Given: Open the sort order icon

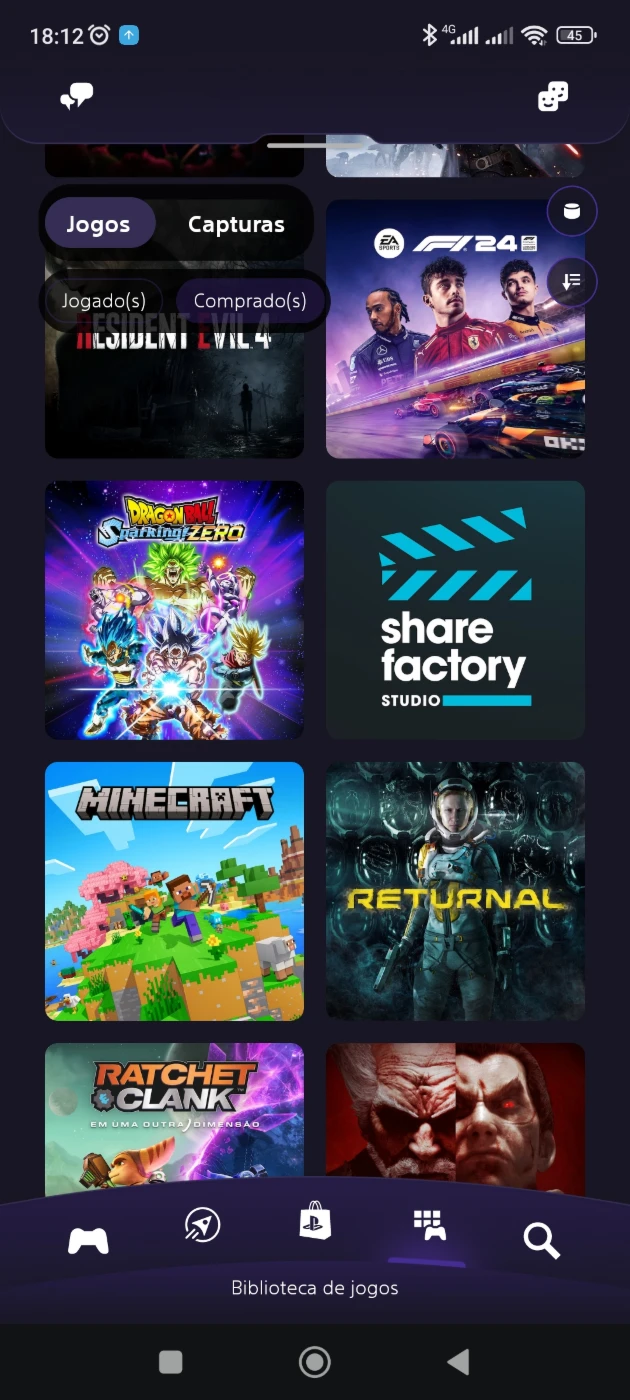Looking at the screenshot, I should pyautogui.click(x=572, y=282).
